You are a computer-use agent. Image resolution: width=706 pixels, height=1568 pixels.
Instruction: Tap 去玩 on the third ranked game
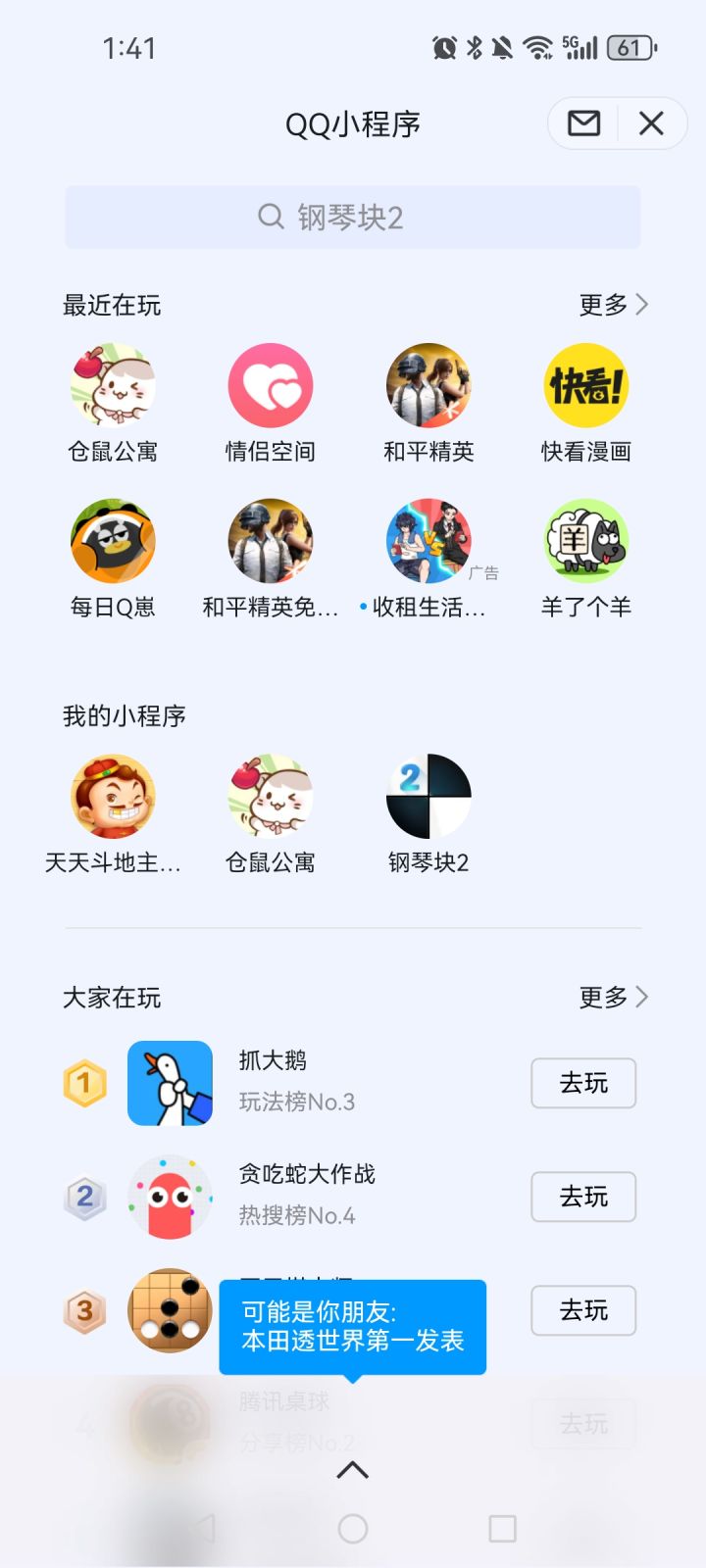coord(583,1310)
